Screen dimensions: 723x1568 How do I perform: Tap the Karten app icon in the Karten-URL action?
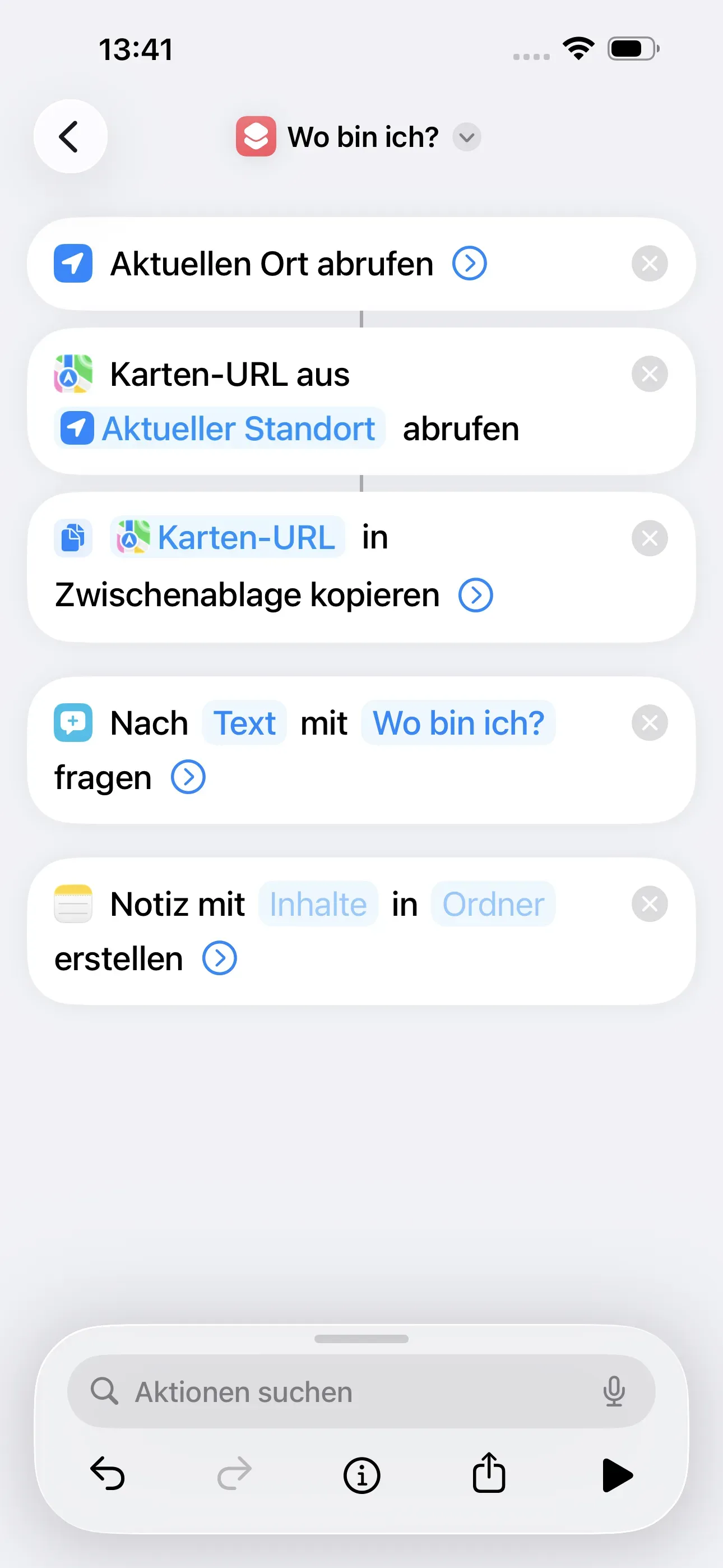pos(73,373)
